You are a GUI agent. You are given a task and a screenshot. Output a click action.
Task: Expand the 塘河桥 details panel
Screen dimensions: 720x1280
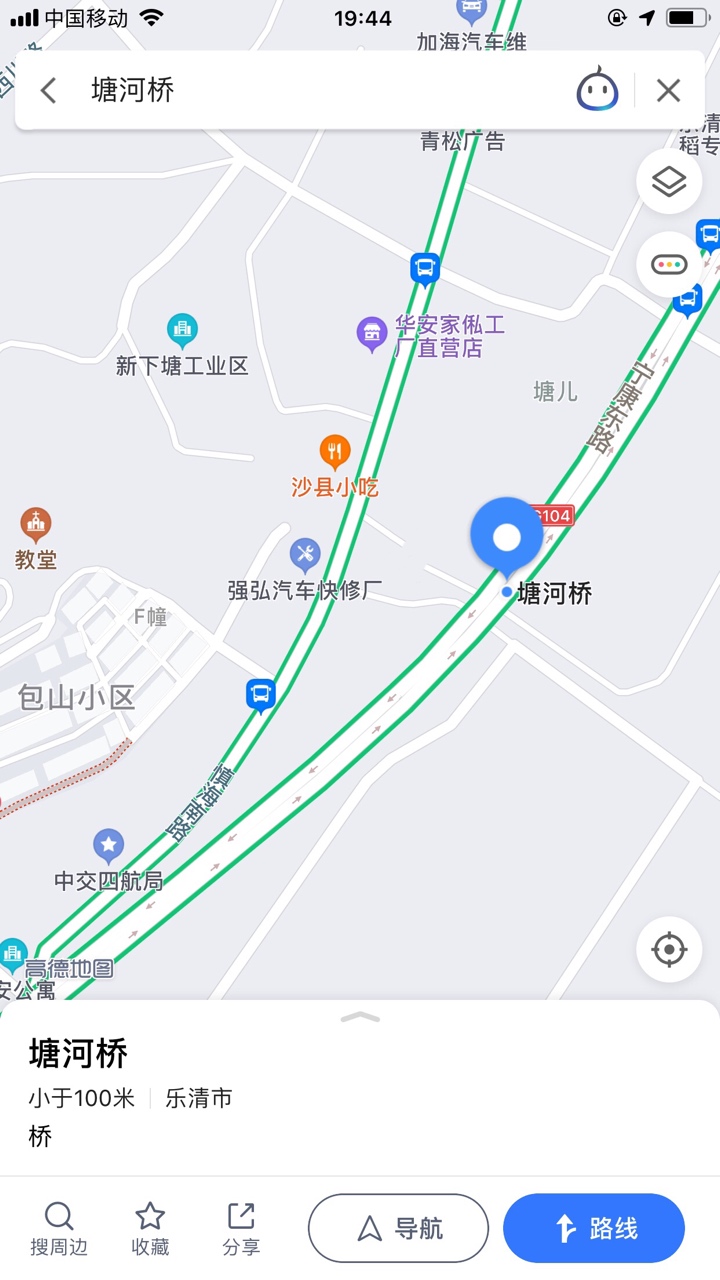(360, 1018)
